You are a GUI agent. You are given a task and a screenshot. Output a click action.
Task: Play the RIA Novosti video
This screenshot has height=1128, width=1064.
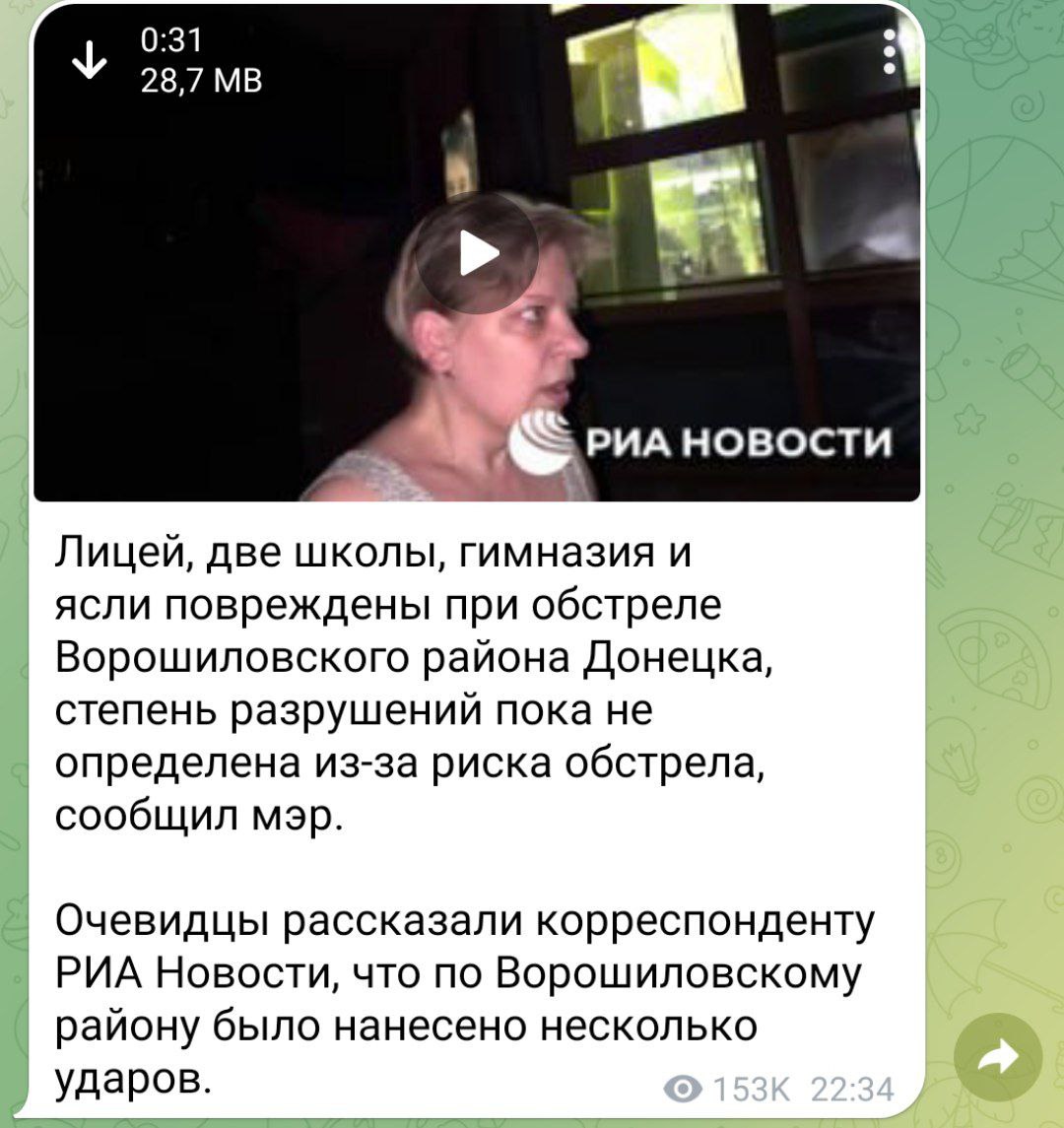coord(477,253)
